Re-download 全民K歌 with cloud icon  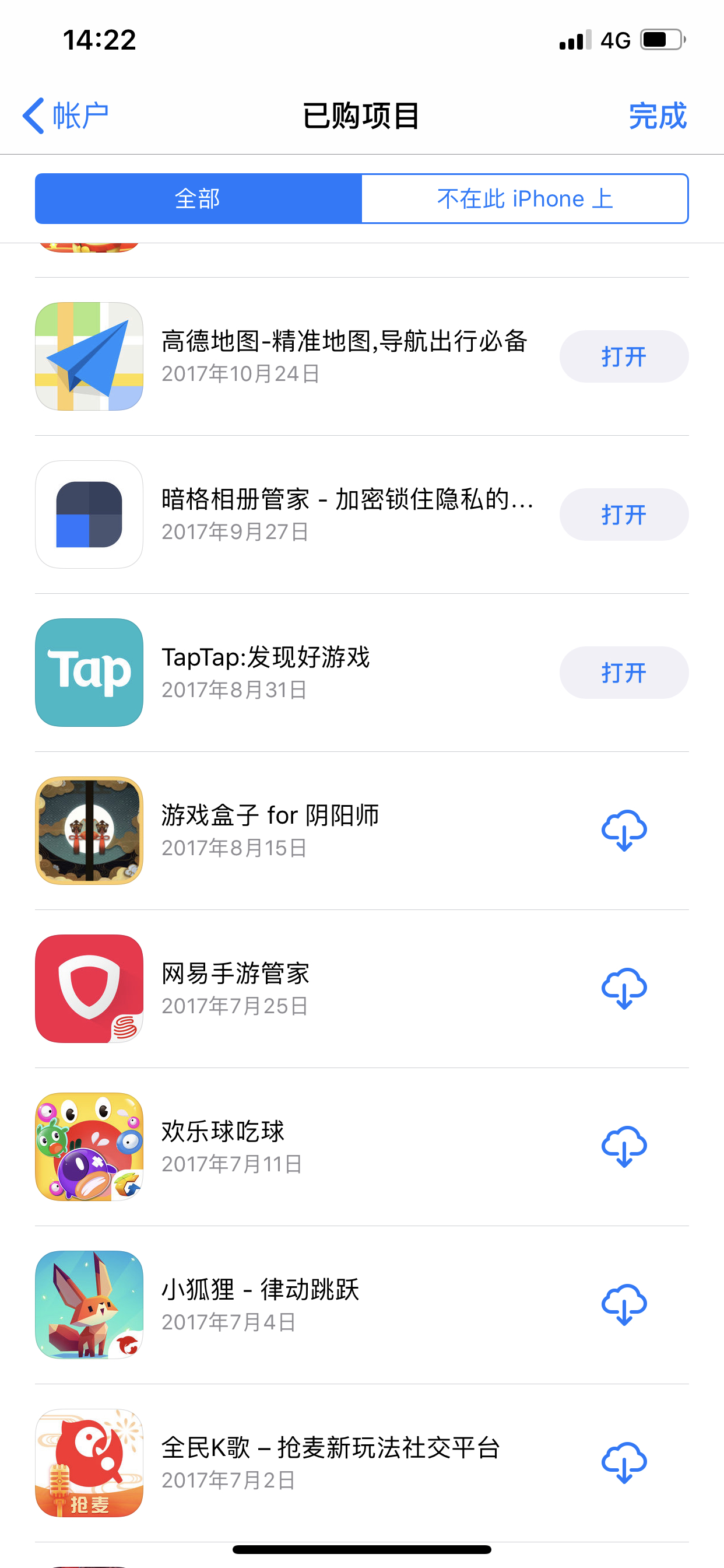(624, 1462)
